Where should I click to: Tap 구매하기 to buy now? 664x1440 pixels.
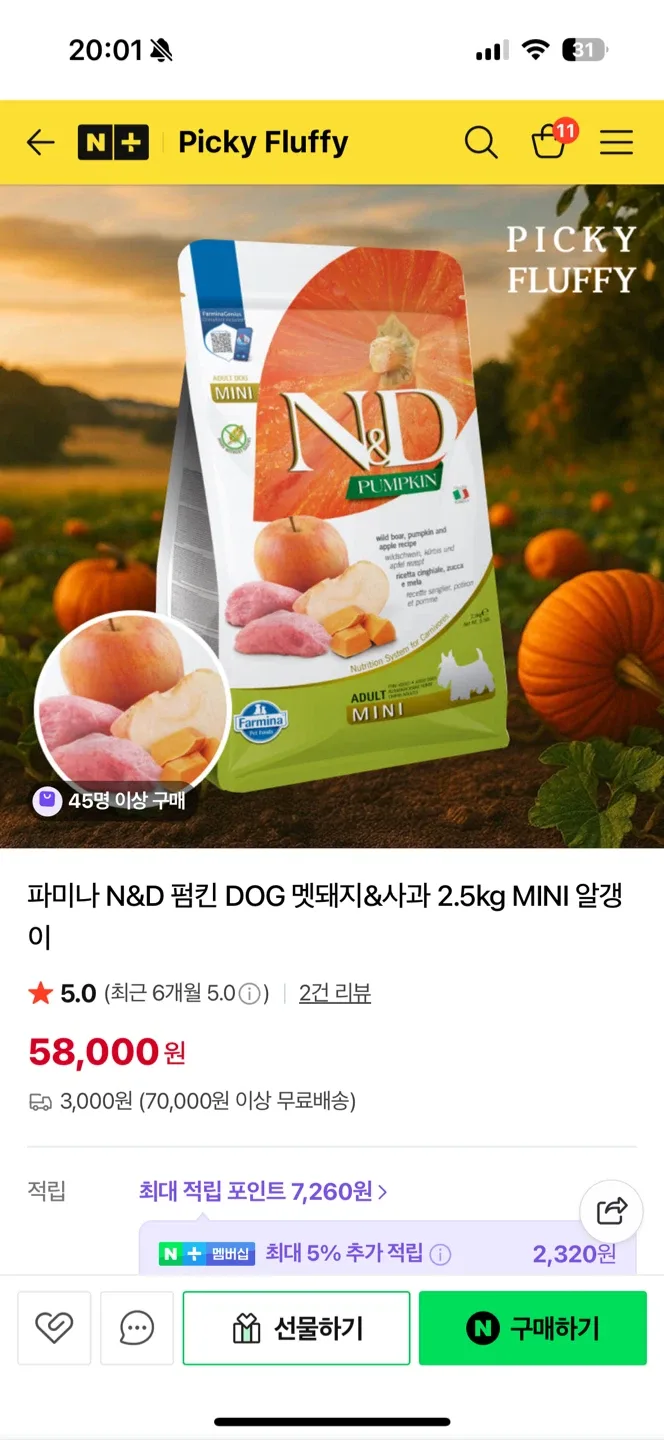(532, 1328)
